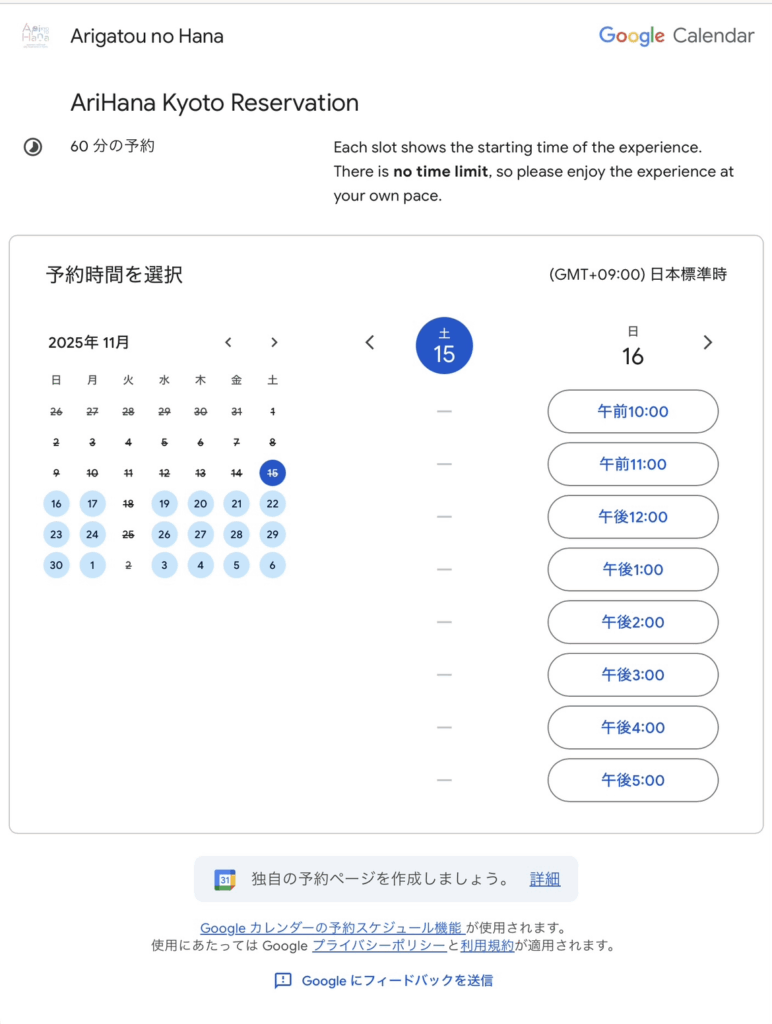Select the 午前11:00 time slot
The width and height of the screenshot is (772, 1024).
(633, 464)
